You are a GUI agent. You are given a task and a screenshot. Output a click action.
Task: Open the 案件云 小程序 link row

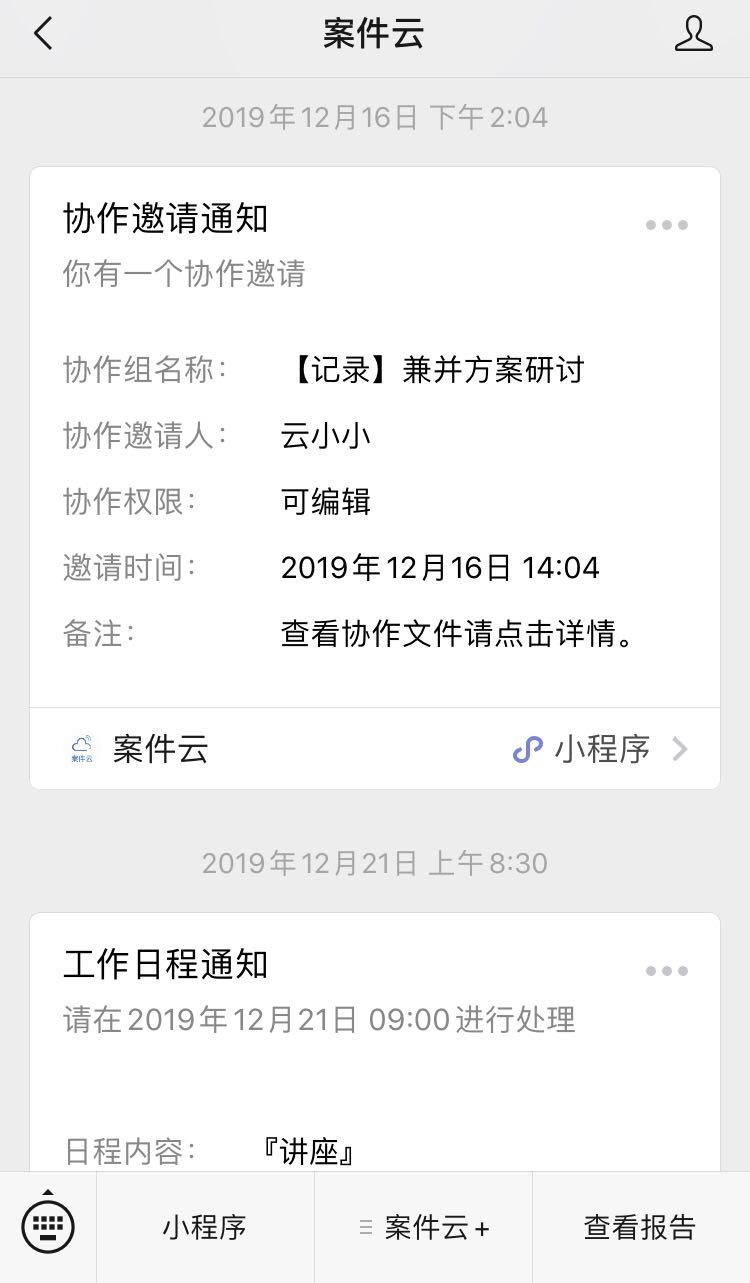coord(374,749)
